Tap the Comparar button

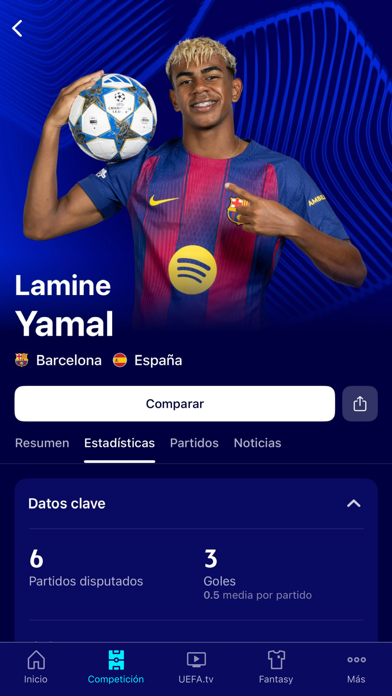point(174,403)
